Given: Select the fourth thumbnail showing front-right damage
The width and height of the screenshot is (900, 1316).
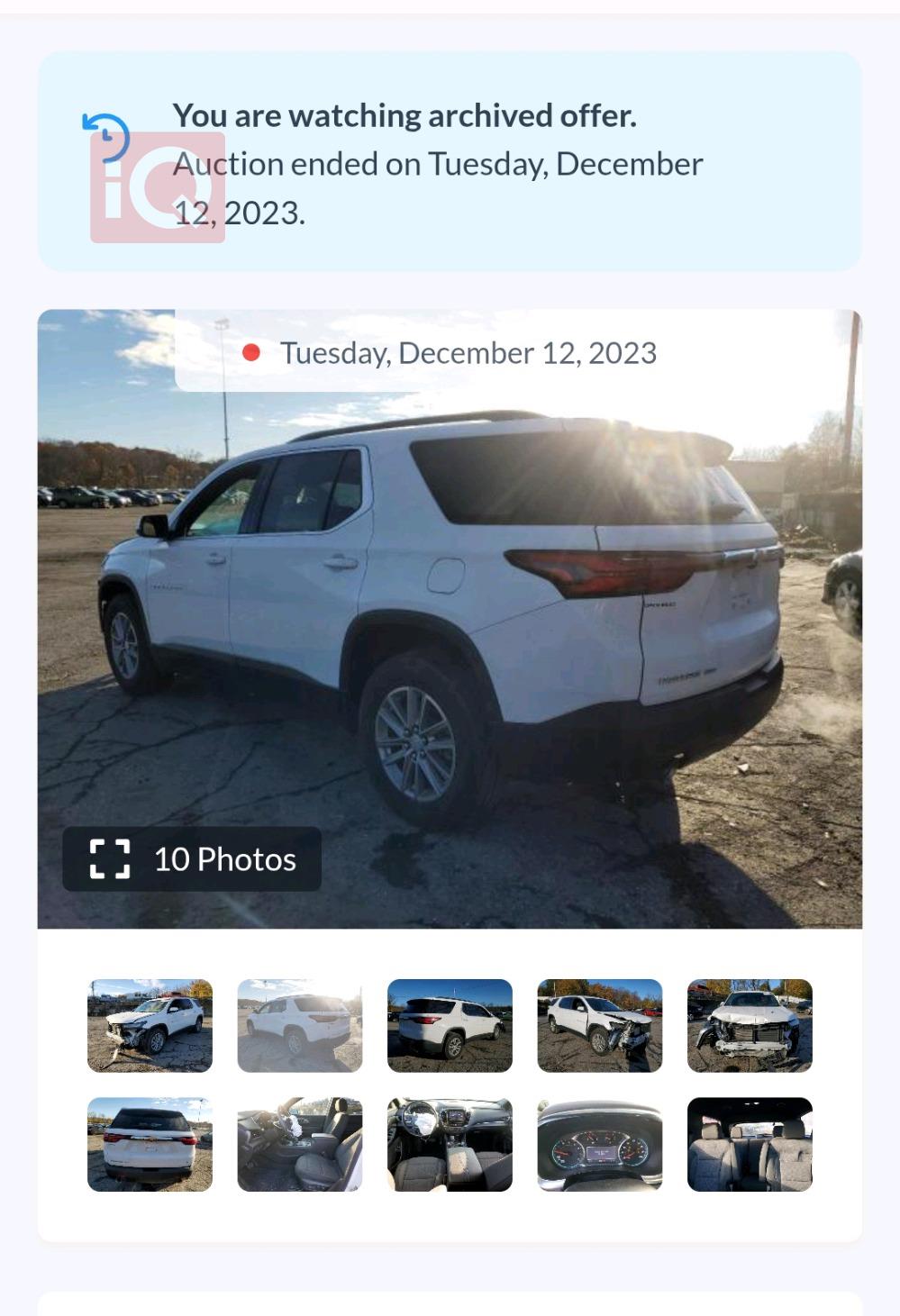Looking at the screenshot, I should point(600,1025).
